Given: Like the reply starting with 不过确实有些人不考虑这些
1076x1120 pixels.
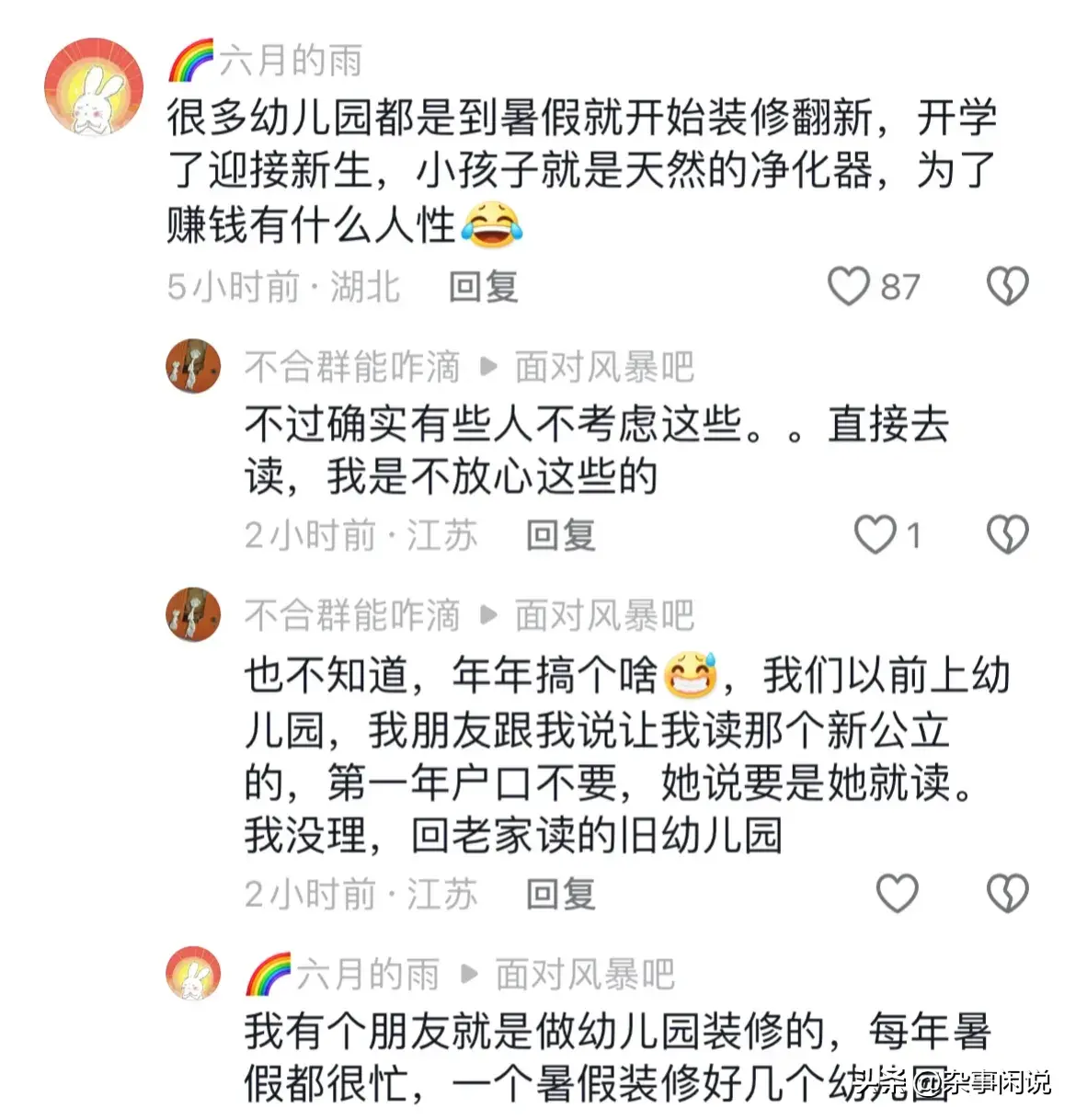Looking at the screenshot, I should click(x=875, y=534).
